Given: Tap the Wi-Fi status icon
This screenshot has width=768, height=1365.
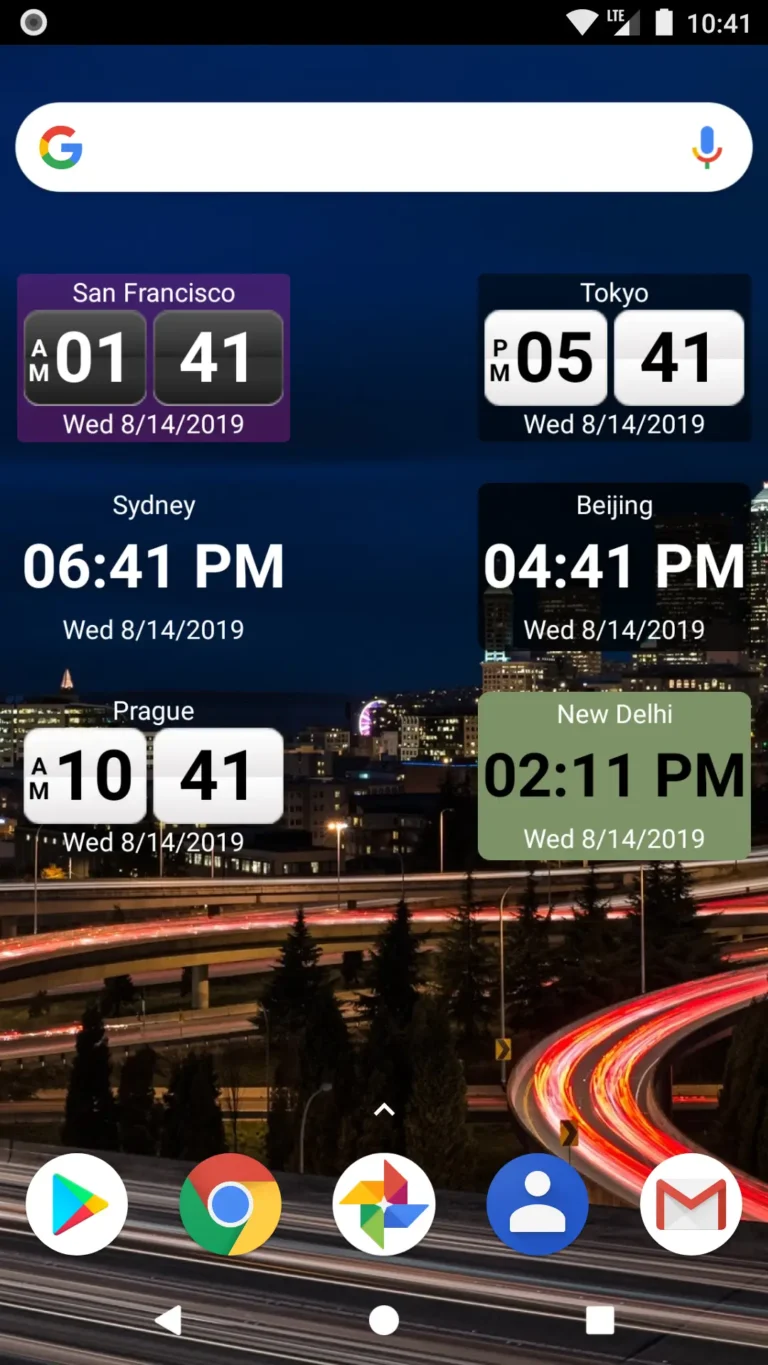Looking at the screenshot, I should click(x=581, y=22).
